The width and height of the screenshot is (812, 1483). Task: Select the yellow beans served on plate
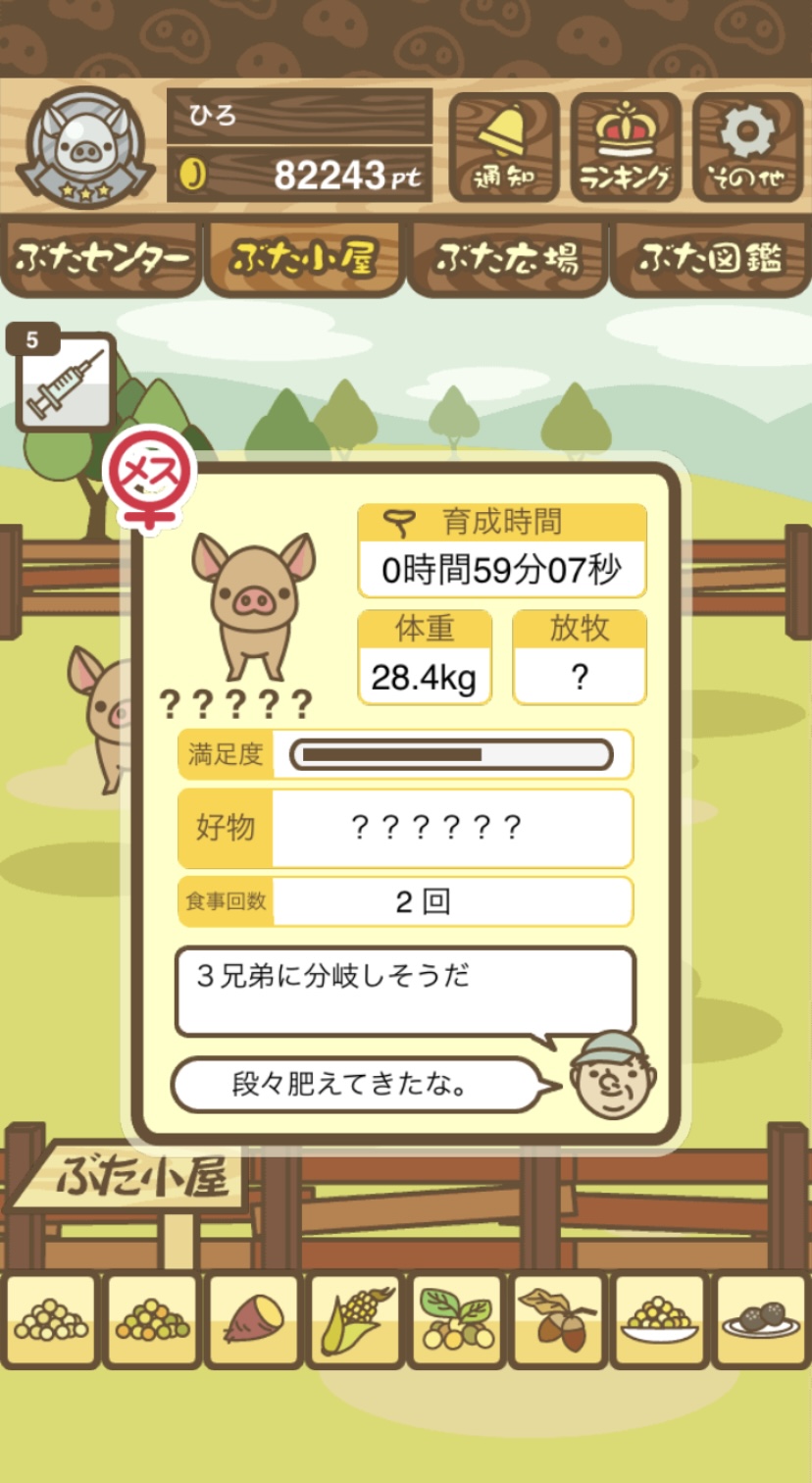[x=659, y=1320]
